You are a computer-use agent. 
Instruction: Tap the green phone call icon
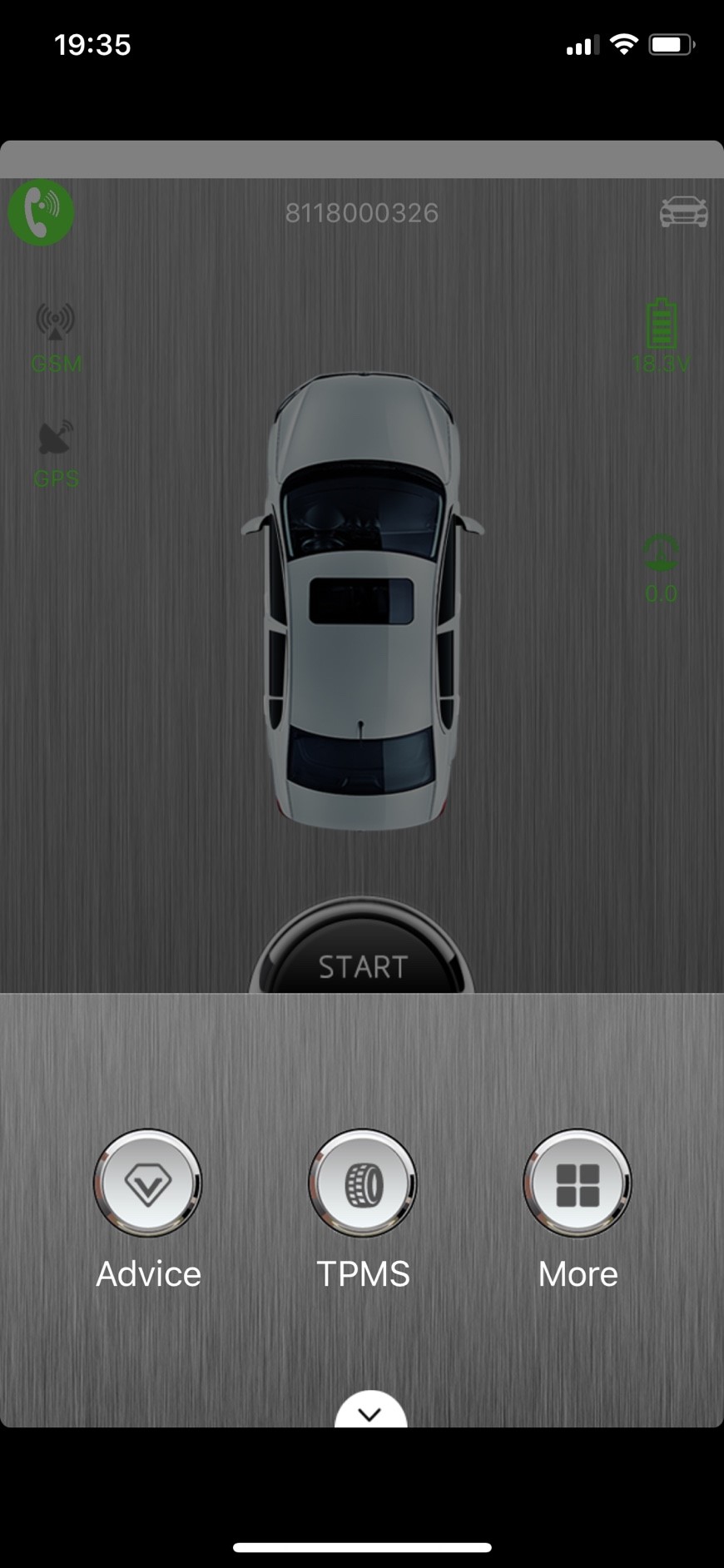pyautogui.click(x=41, y=213)
